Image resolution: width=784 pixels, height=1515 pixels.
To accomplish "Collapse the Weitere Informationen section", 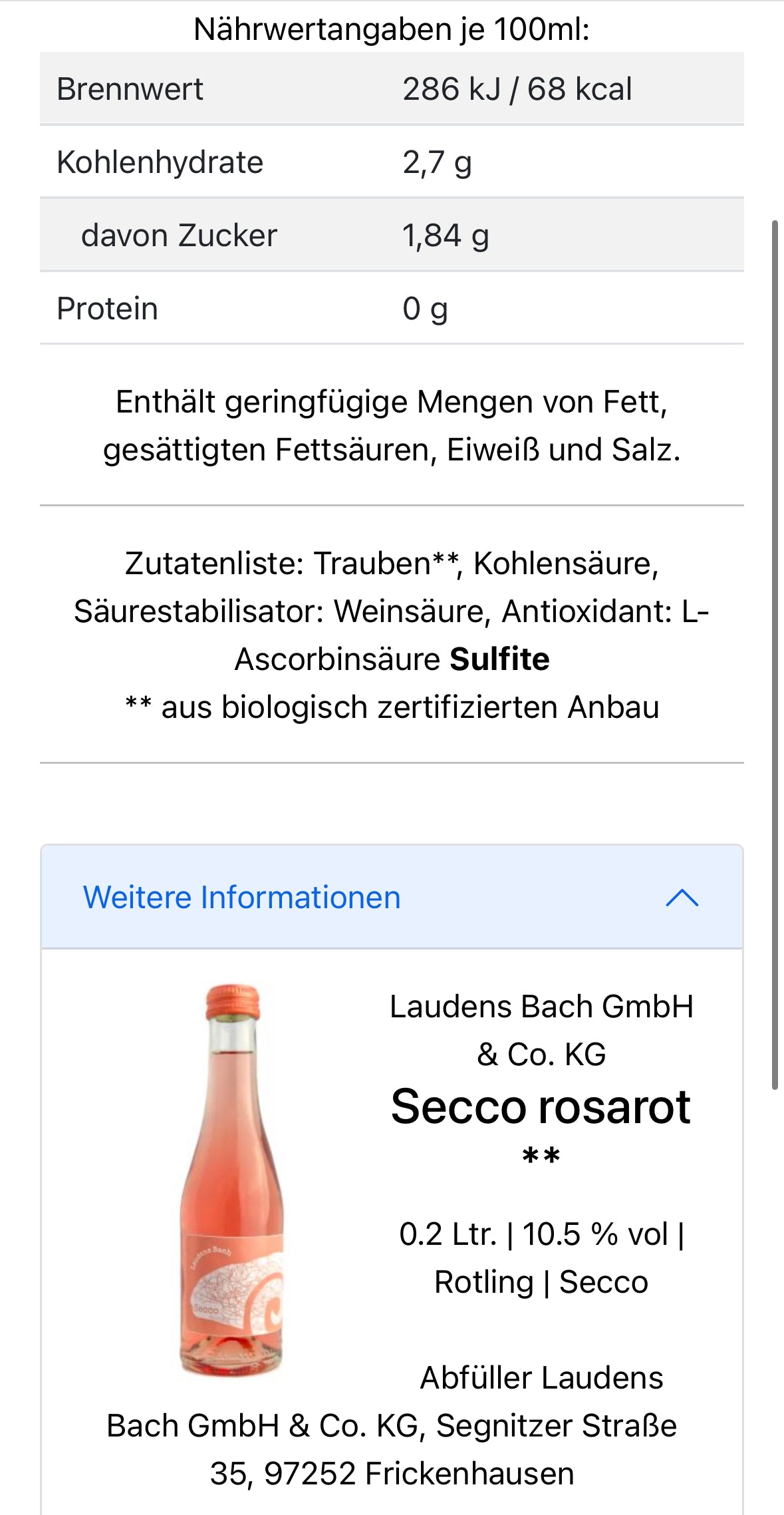I will pos(682,898).
